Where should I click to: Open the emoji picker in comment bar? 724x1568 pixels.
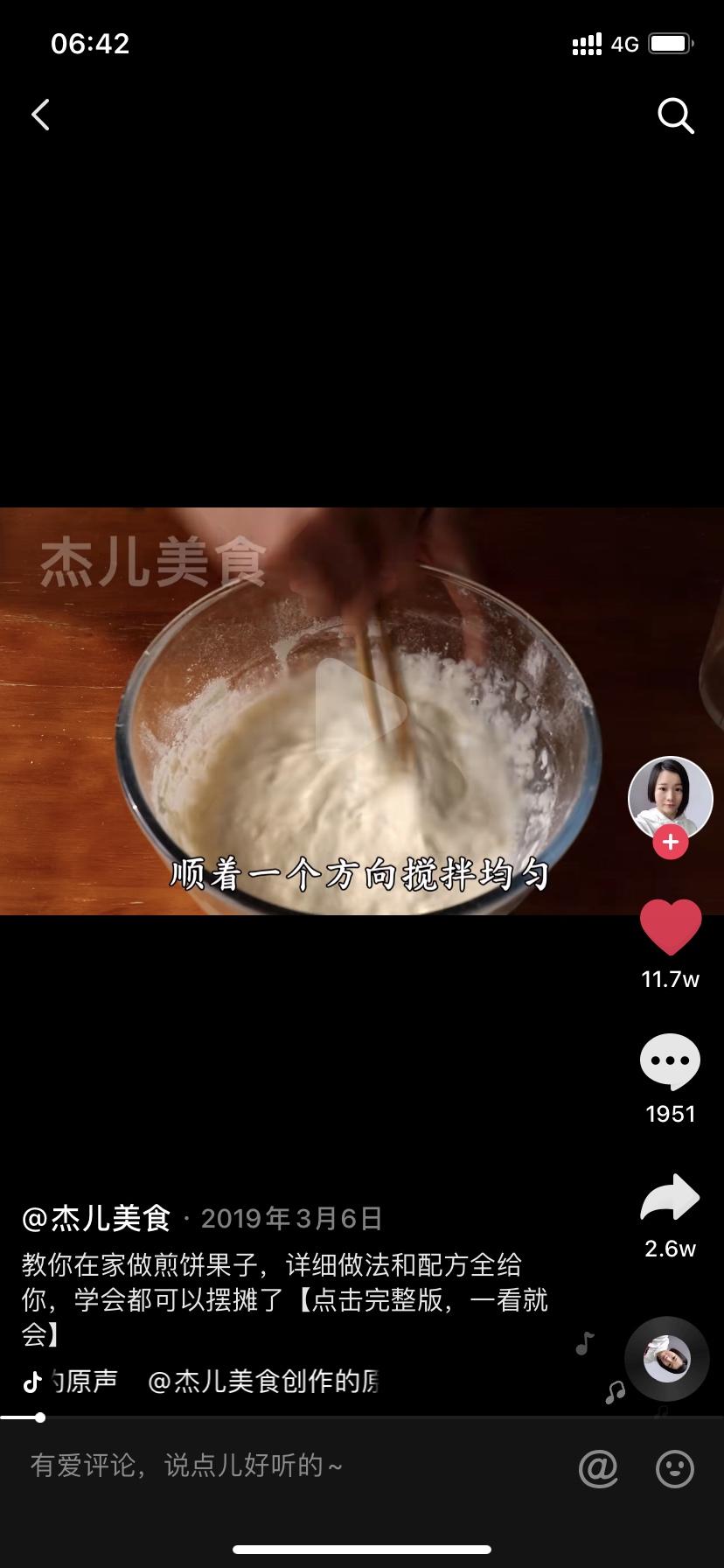coord(675,1468)
